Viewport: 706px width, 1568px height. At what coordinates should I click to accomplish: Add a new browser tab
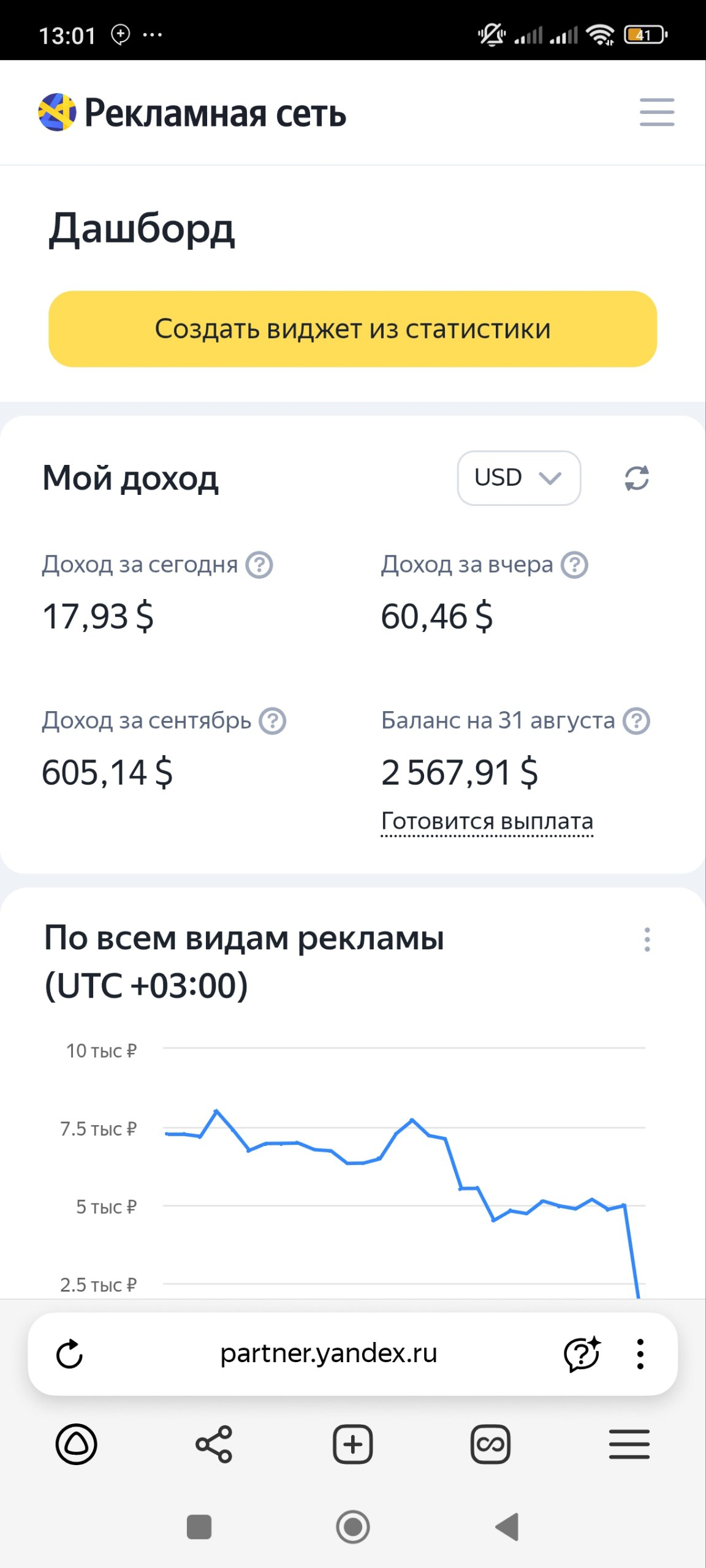click(x=352, y=1444)
